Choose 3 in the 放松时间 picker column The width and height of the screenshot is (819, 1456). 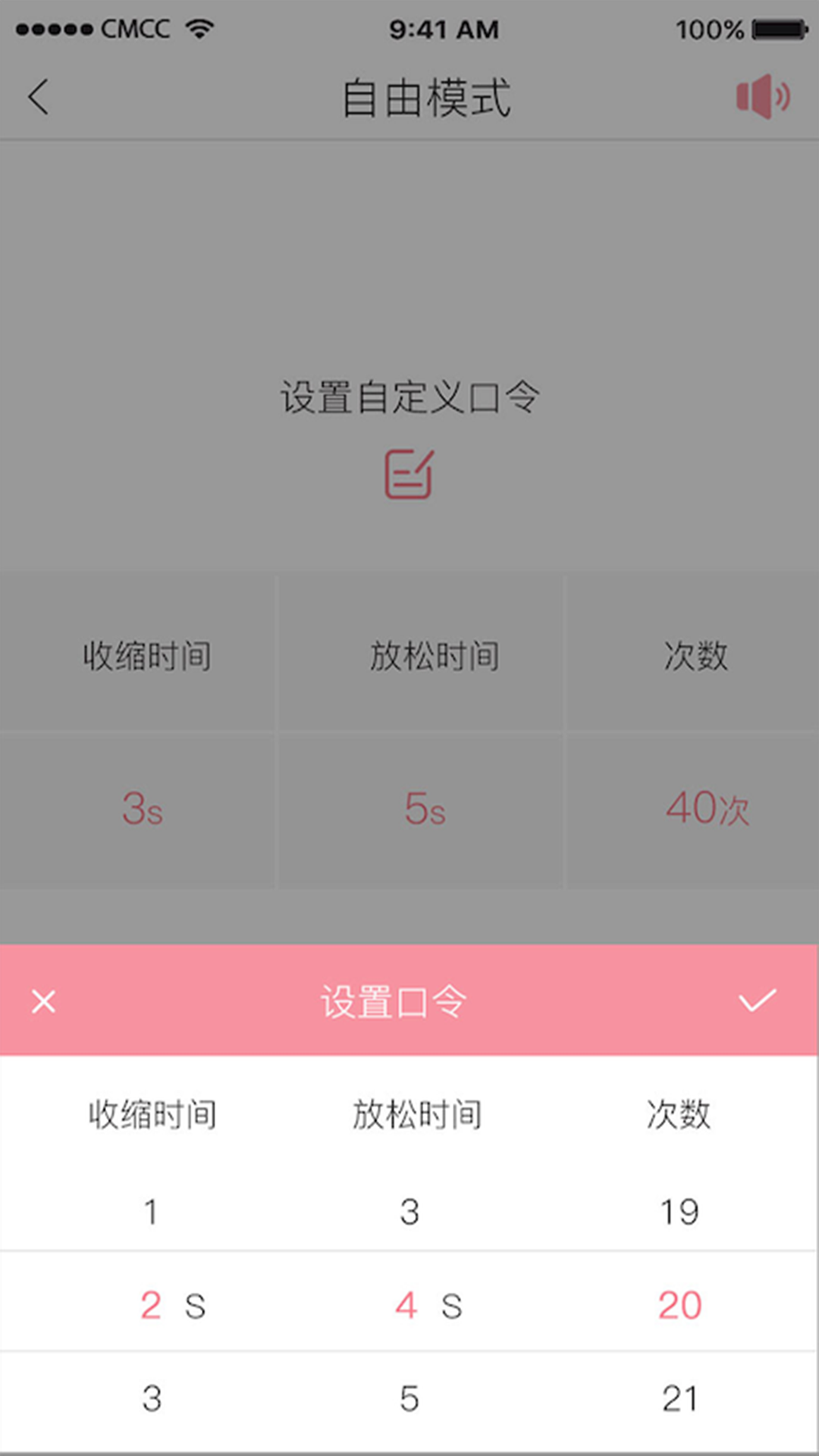(x=409, y=1212)
